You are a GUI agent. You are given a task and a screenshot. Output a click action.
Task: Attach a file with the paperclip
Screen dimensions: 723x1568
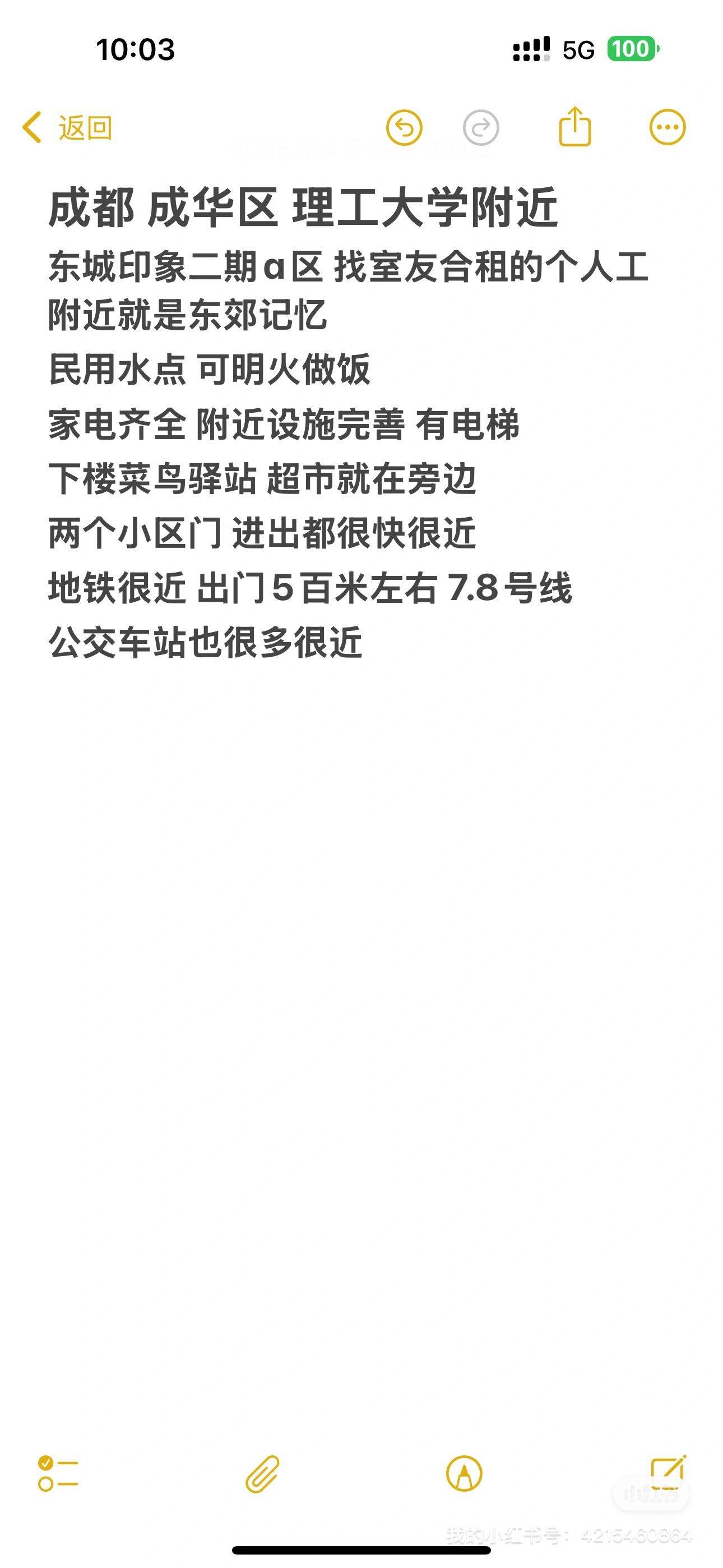[262, 1474]
